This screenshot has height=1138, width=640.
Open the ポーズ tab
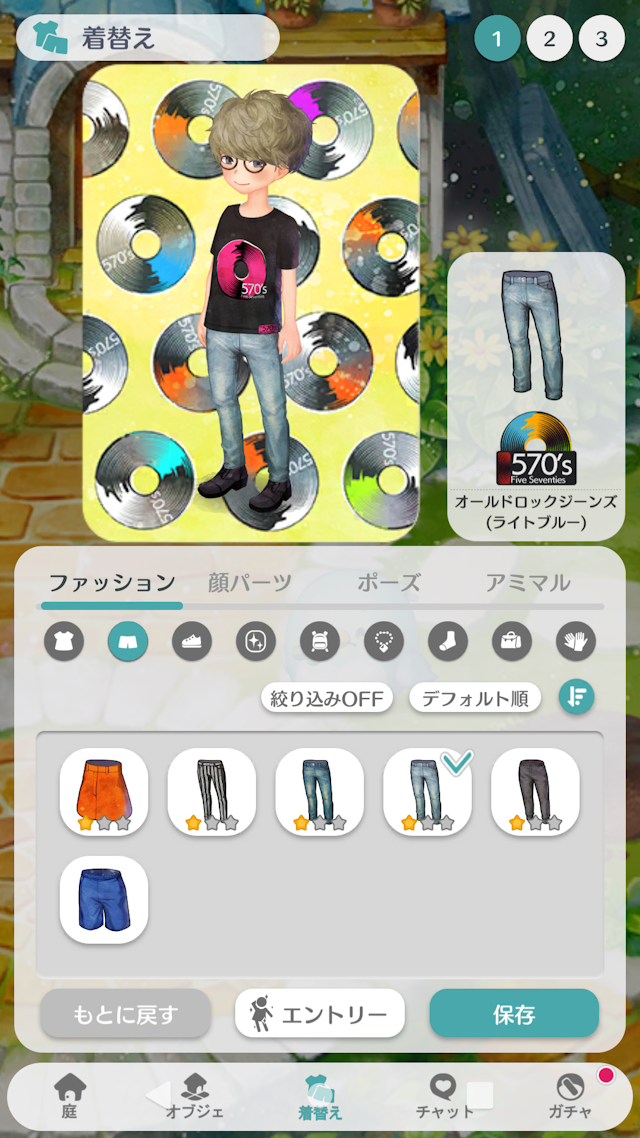pos(389,582)
